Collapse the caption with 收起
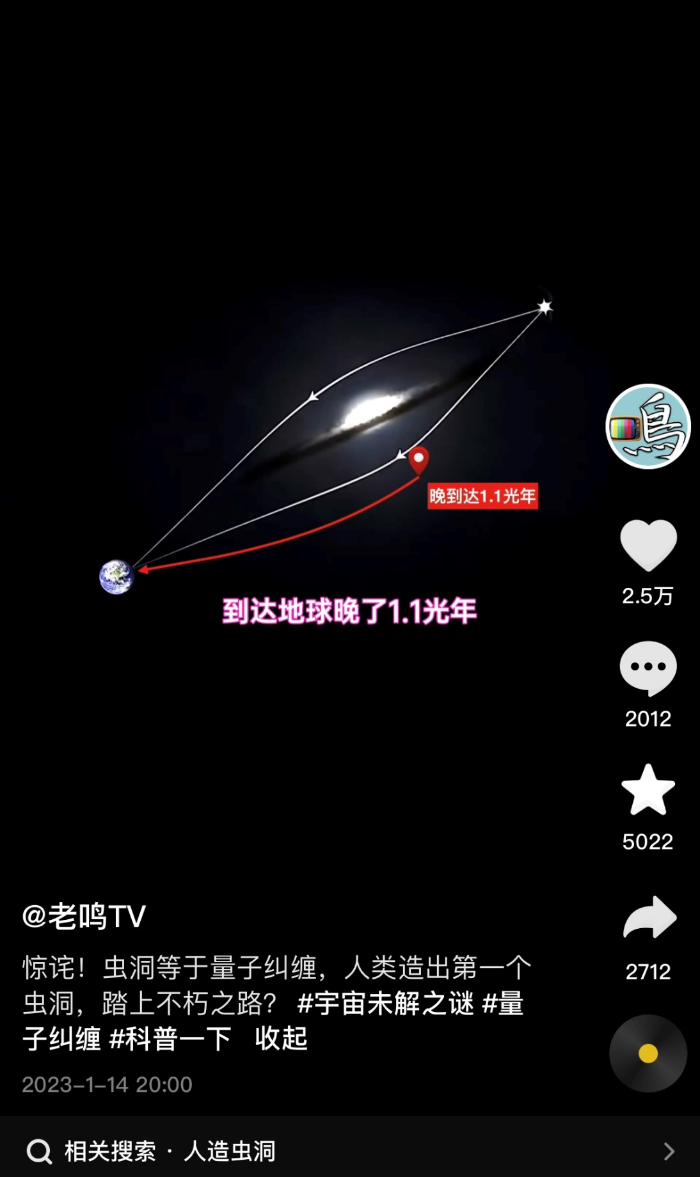Viewport: 700px width, 1177px height. tap(281, 1038)
